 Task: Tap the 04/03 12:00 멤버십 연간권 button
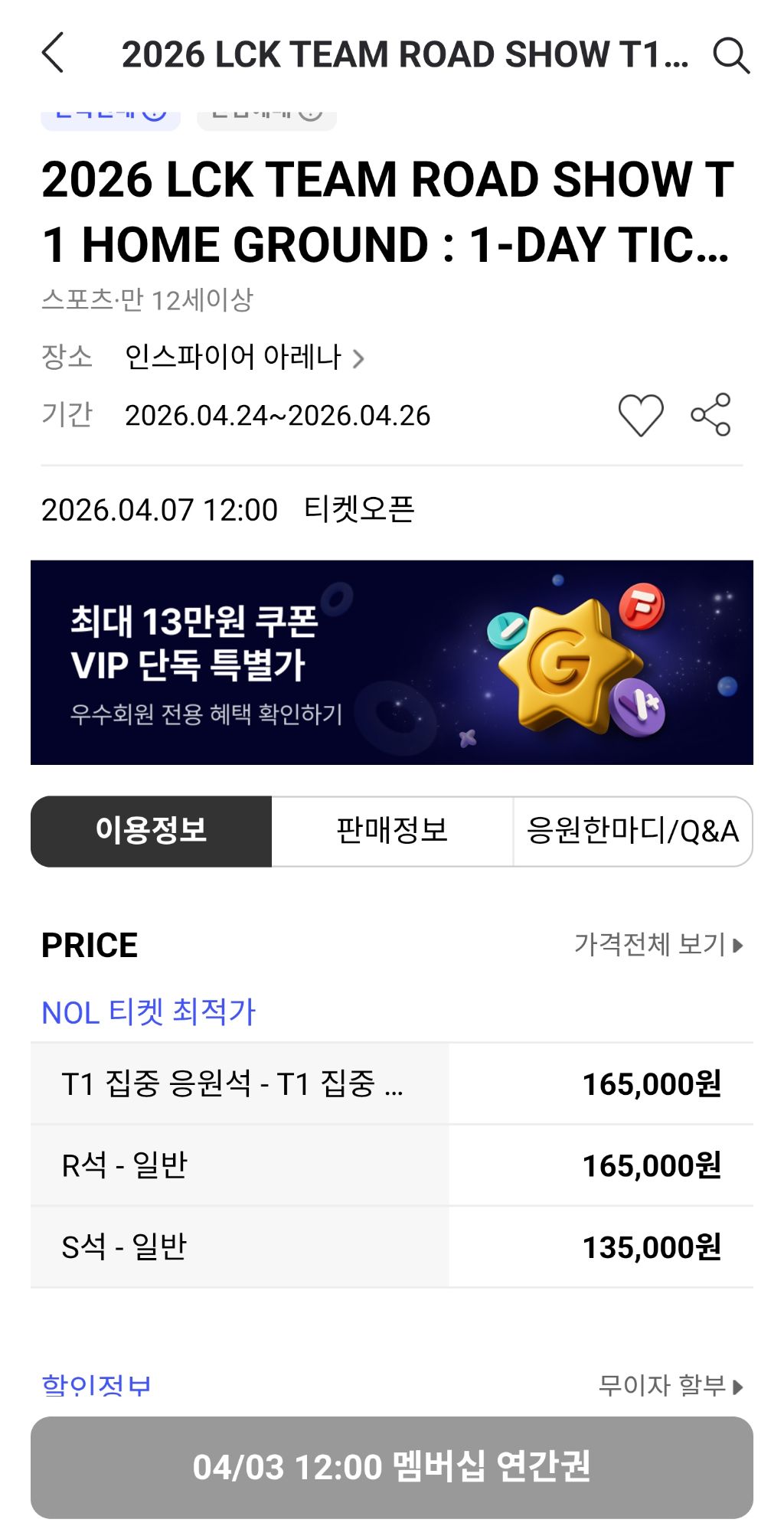coord(392,1467)
